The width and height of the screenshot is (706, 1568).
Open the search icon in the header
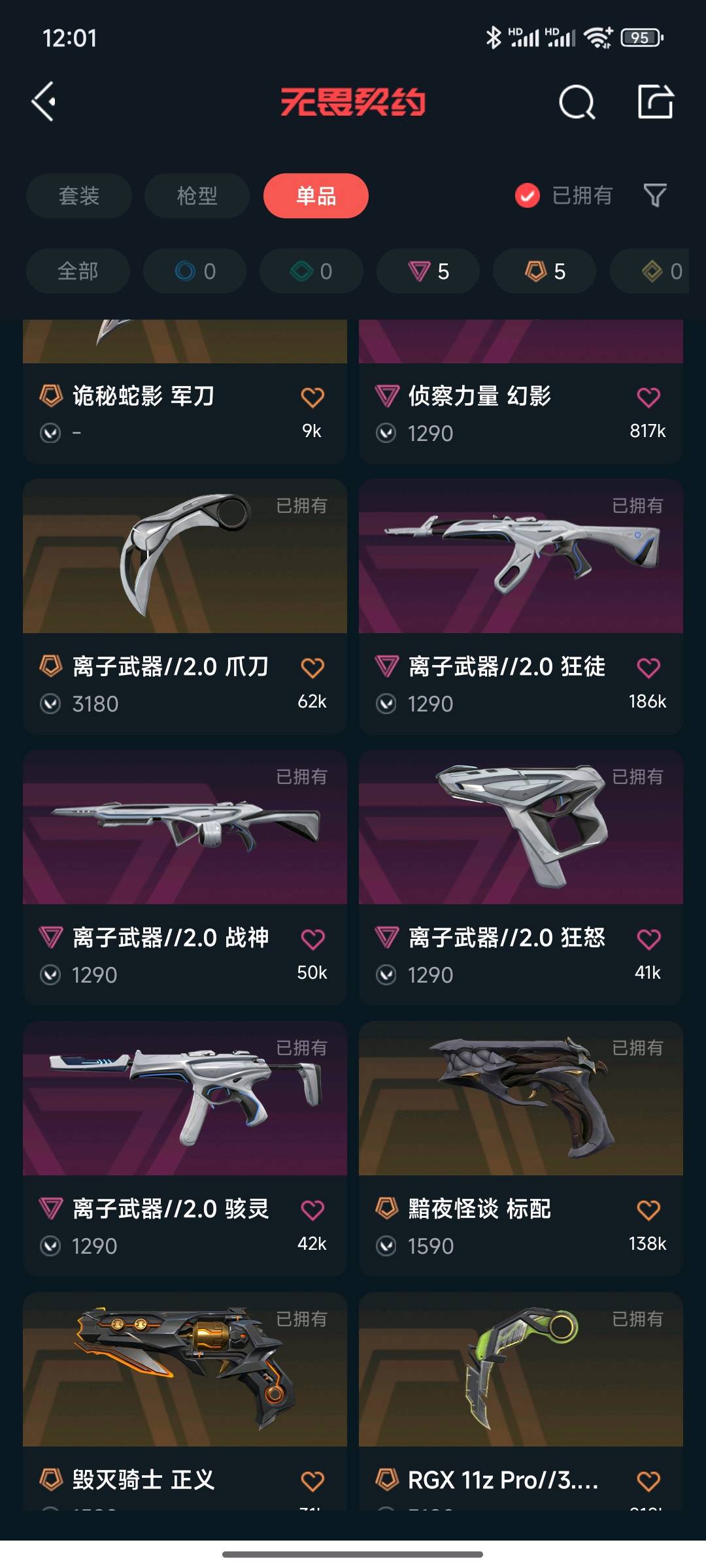(x=577, y=102)
